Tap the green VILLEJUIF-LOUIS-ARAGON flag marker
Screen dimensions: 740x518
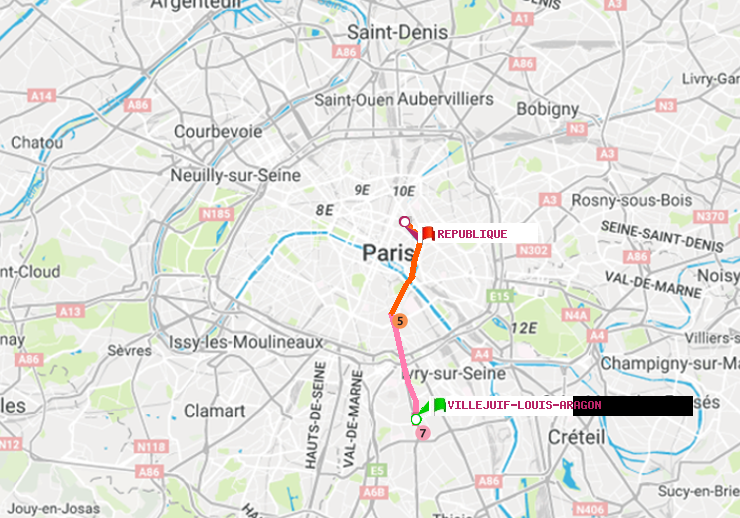(439, 405)
